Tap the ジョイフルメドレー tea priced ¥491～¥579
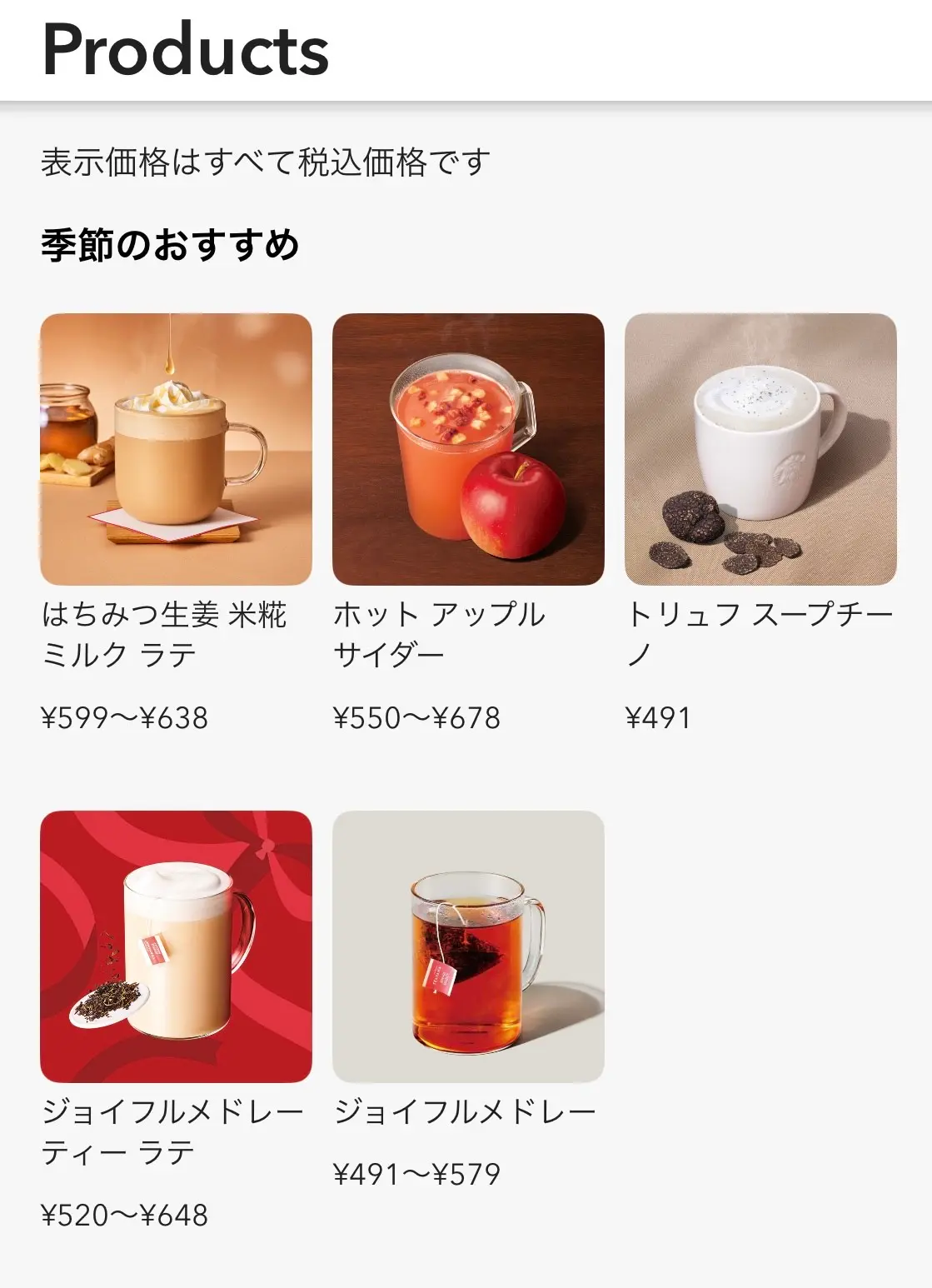Viewport: 932px width, 1288px height. (x=468, y=946)
